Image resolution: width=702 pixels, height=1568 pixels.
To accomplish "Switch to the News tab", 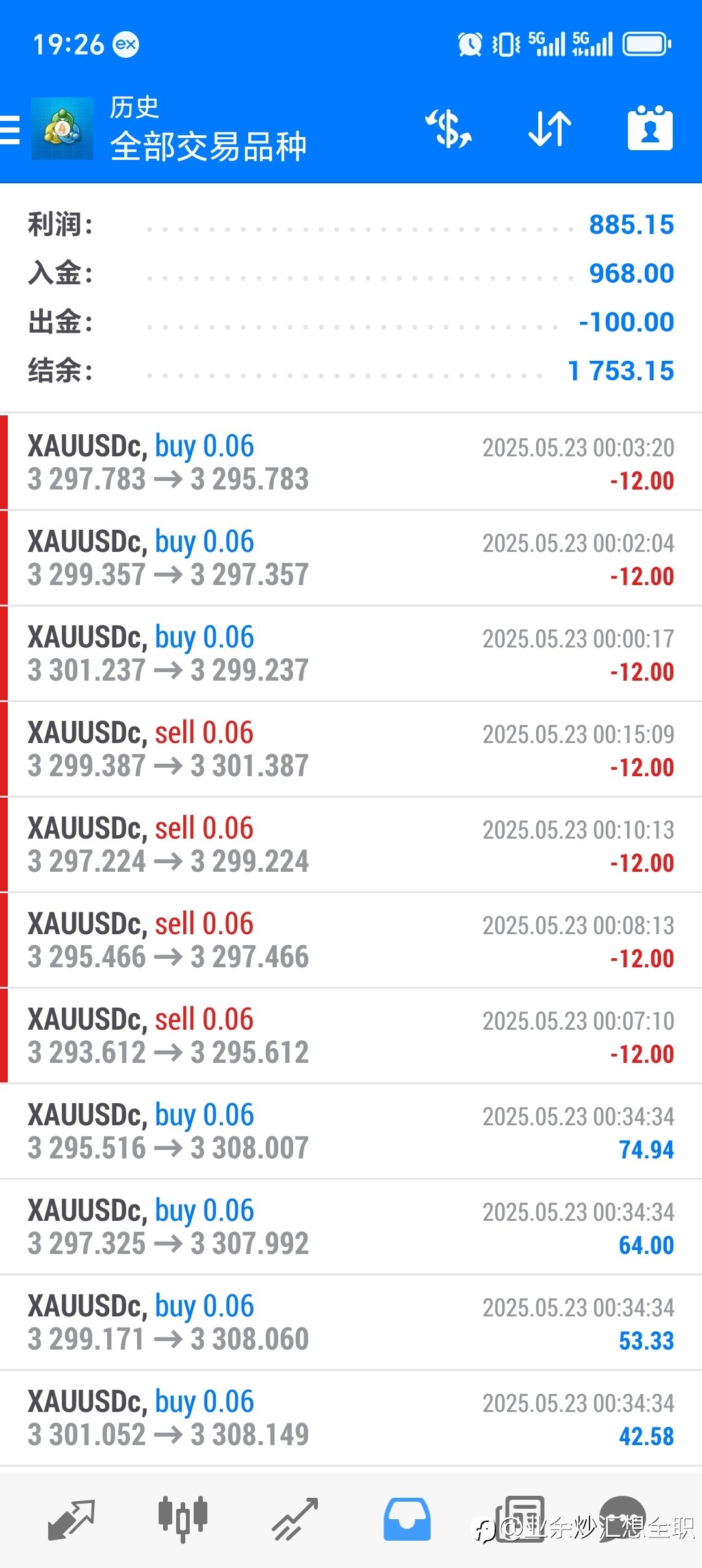I will [520, 1520].
